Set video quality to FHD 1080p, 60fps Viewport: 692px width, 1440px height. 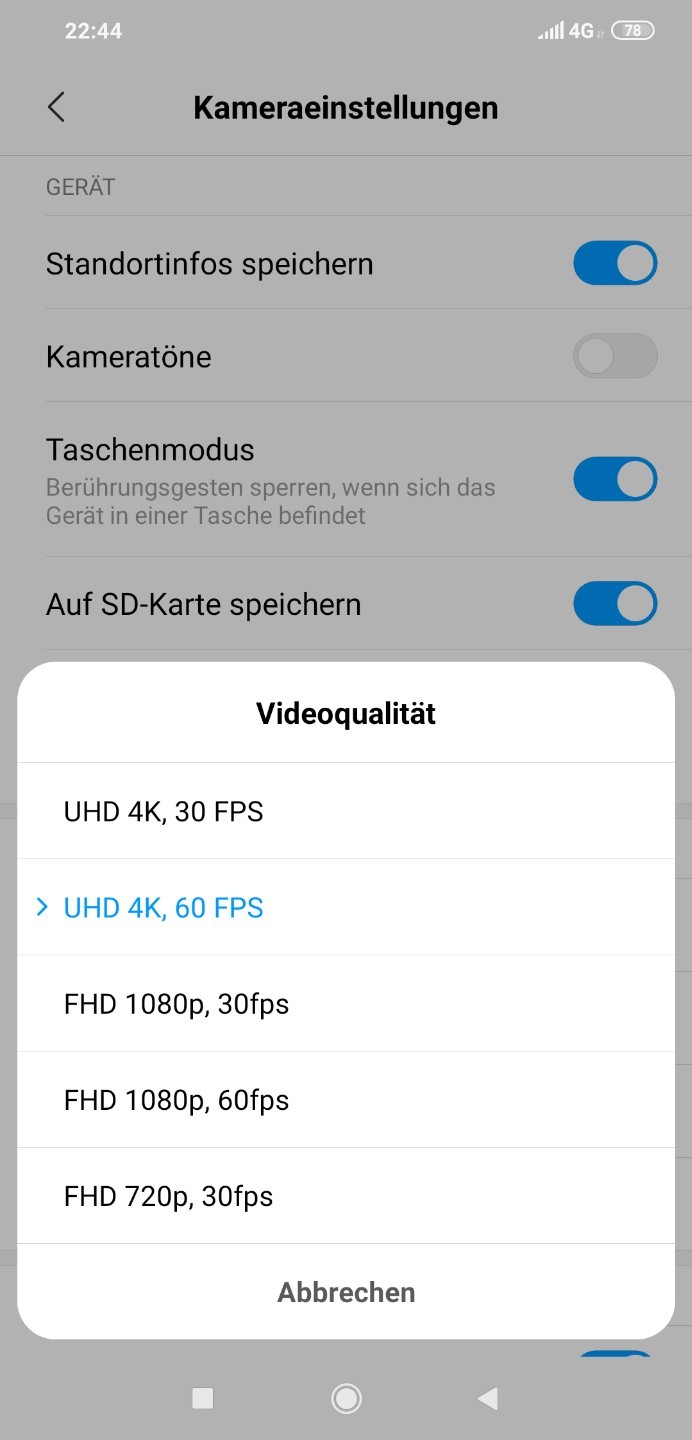tap(346, 1099)
